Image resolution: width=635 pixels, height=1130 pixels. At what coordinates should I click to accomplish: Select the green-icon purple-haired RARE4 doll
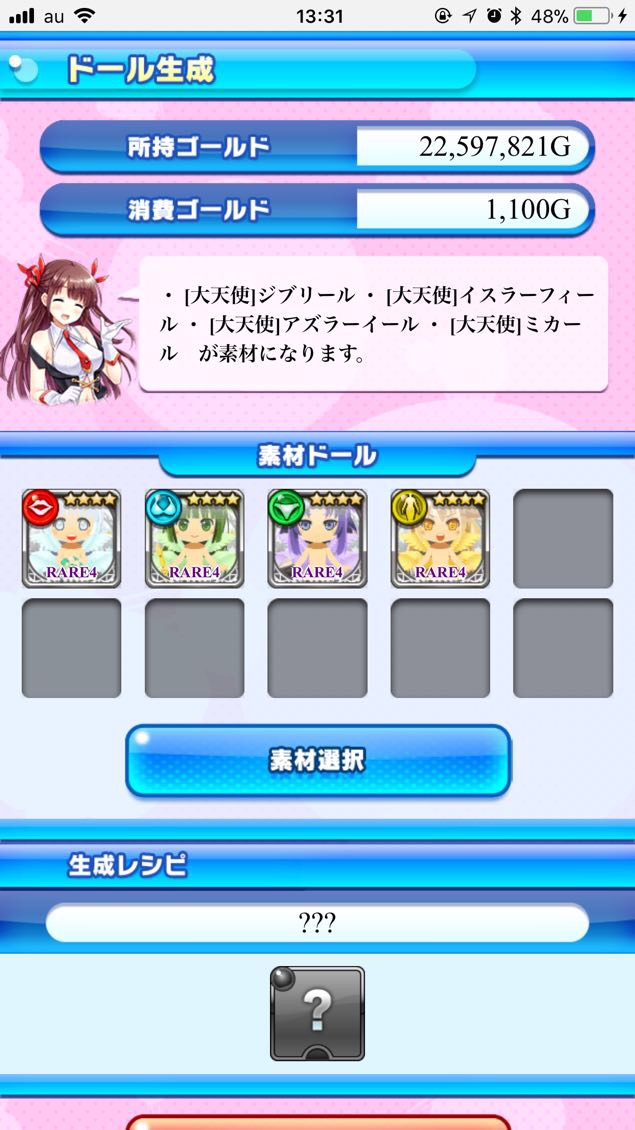(317, 538)
